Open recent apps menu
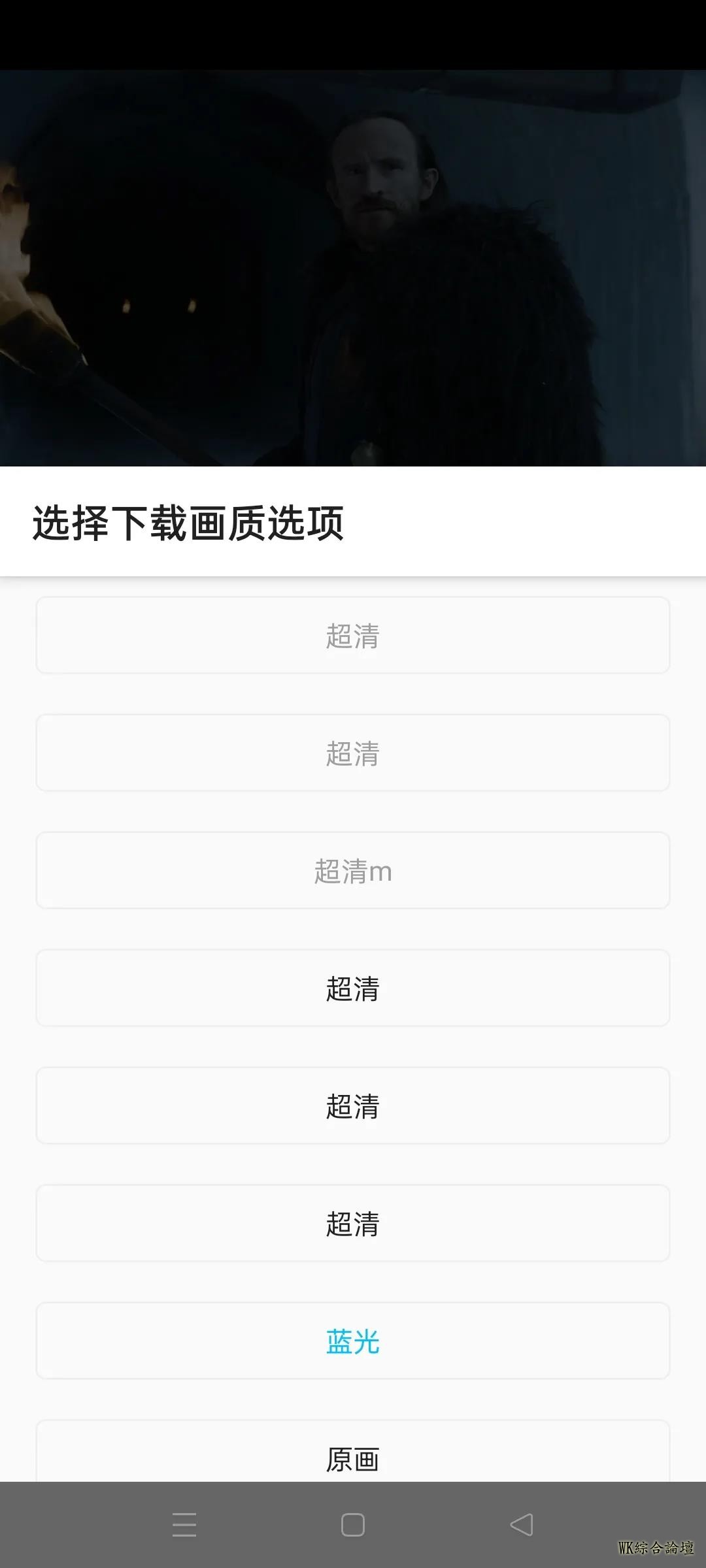Image resolution: width=706 pixels, height=1568 pixels. (184, 1525)
